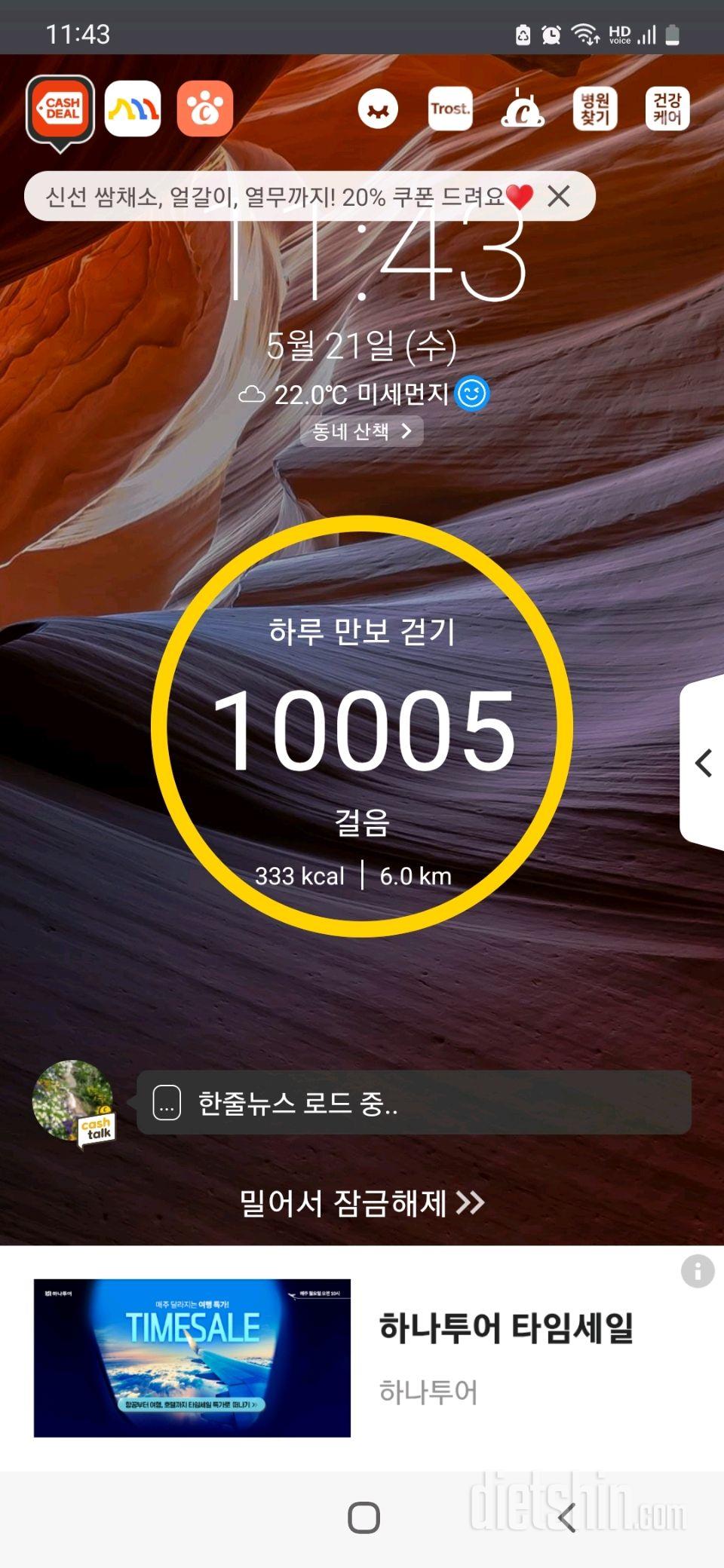Dismiss the 20% coupon banner

(x=559, y=197)
